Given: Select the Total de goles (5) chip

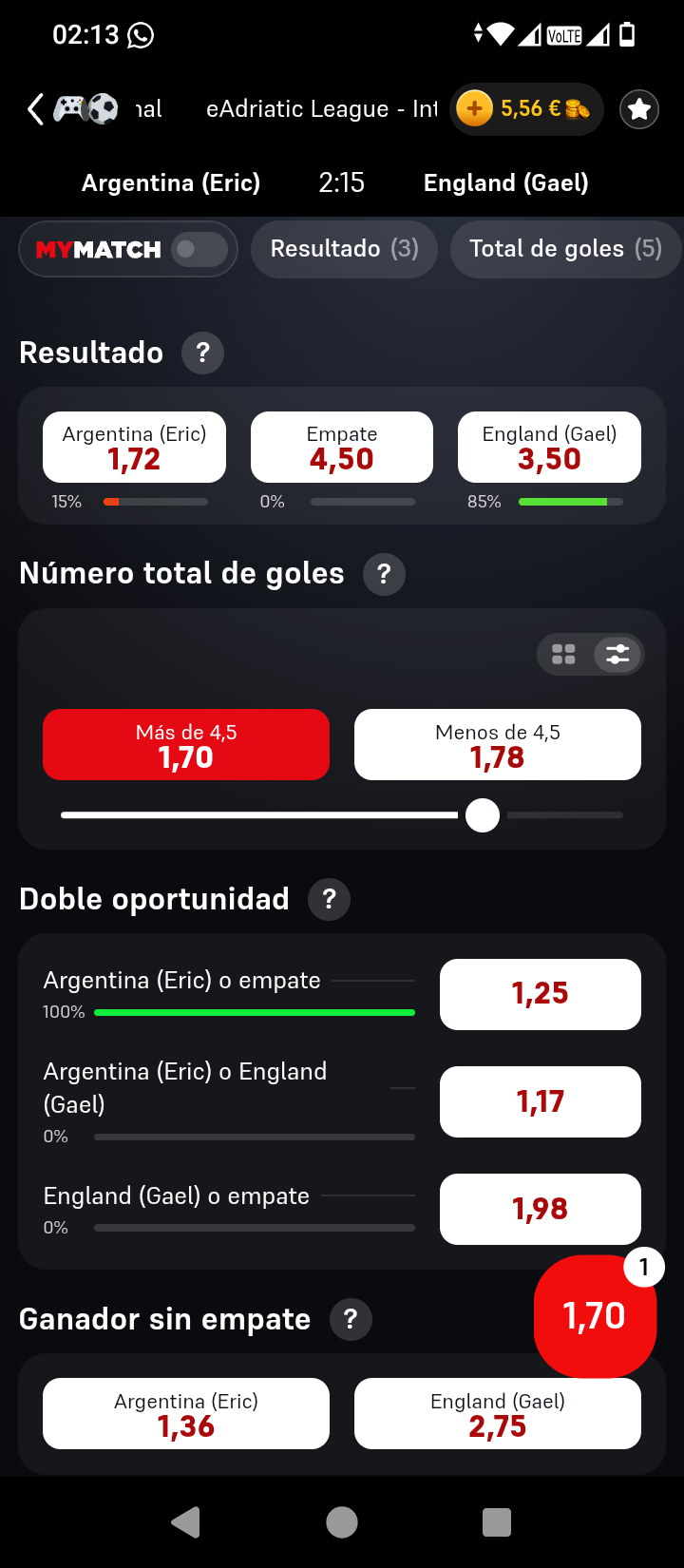Looking at the screenshot, I should [566, 249].
